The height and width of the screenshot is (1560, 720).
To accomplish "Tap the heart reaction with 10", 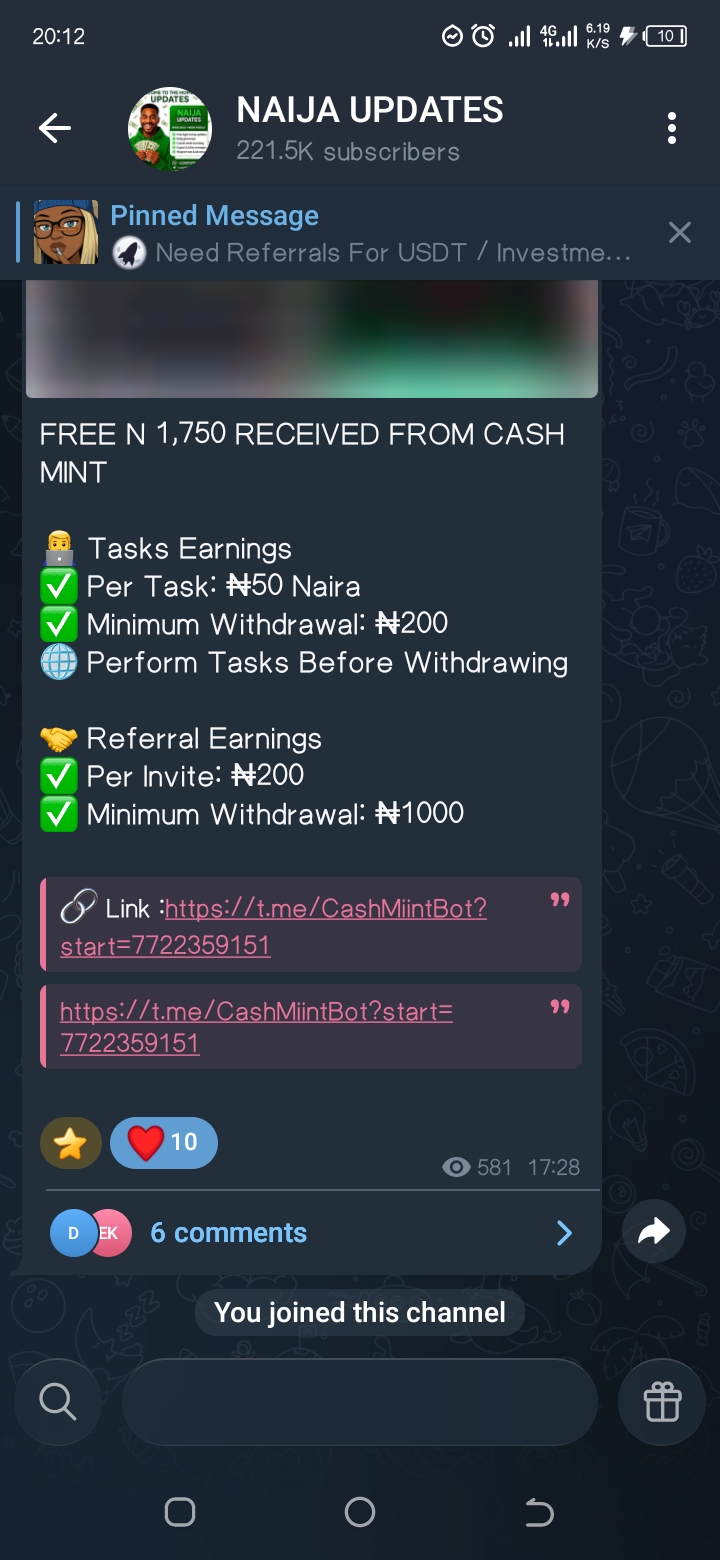I will click(x=163, y=1143).
